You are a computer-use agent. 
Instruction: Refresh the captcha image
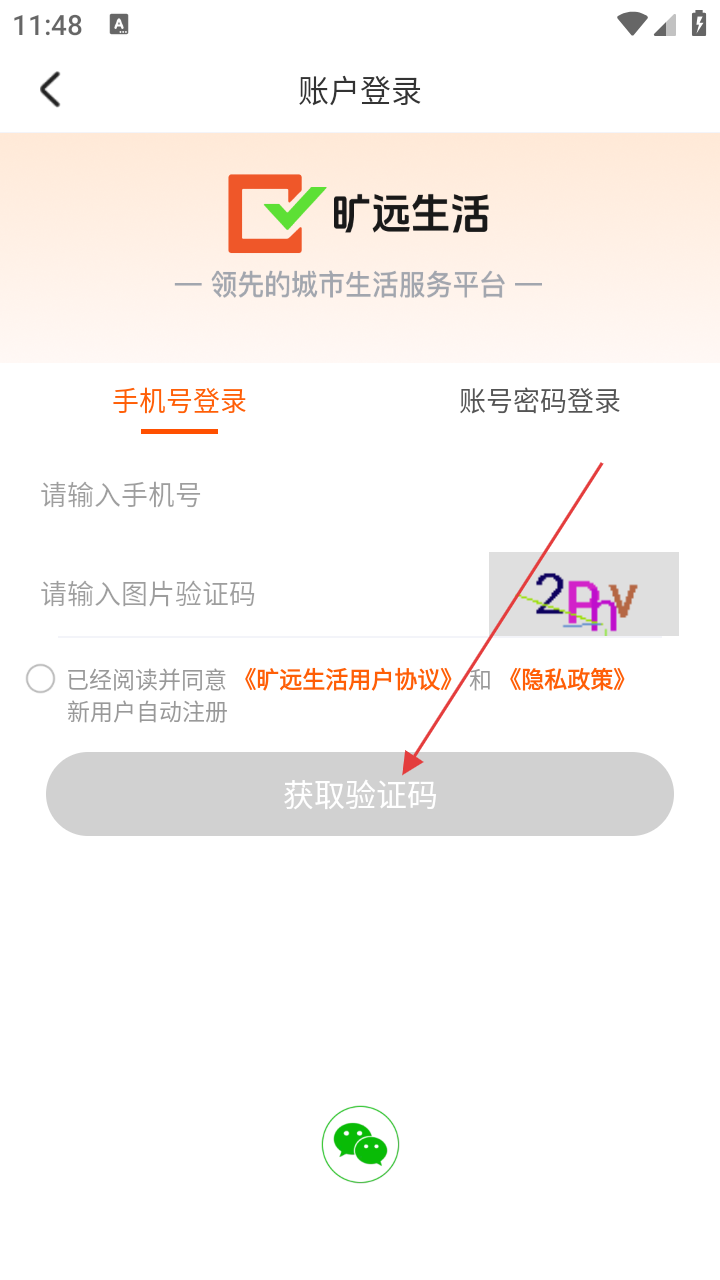click(583, 594)
